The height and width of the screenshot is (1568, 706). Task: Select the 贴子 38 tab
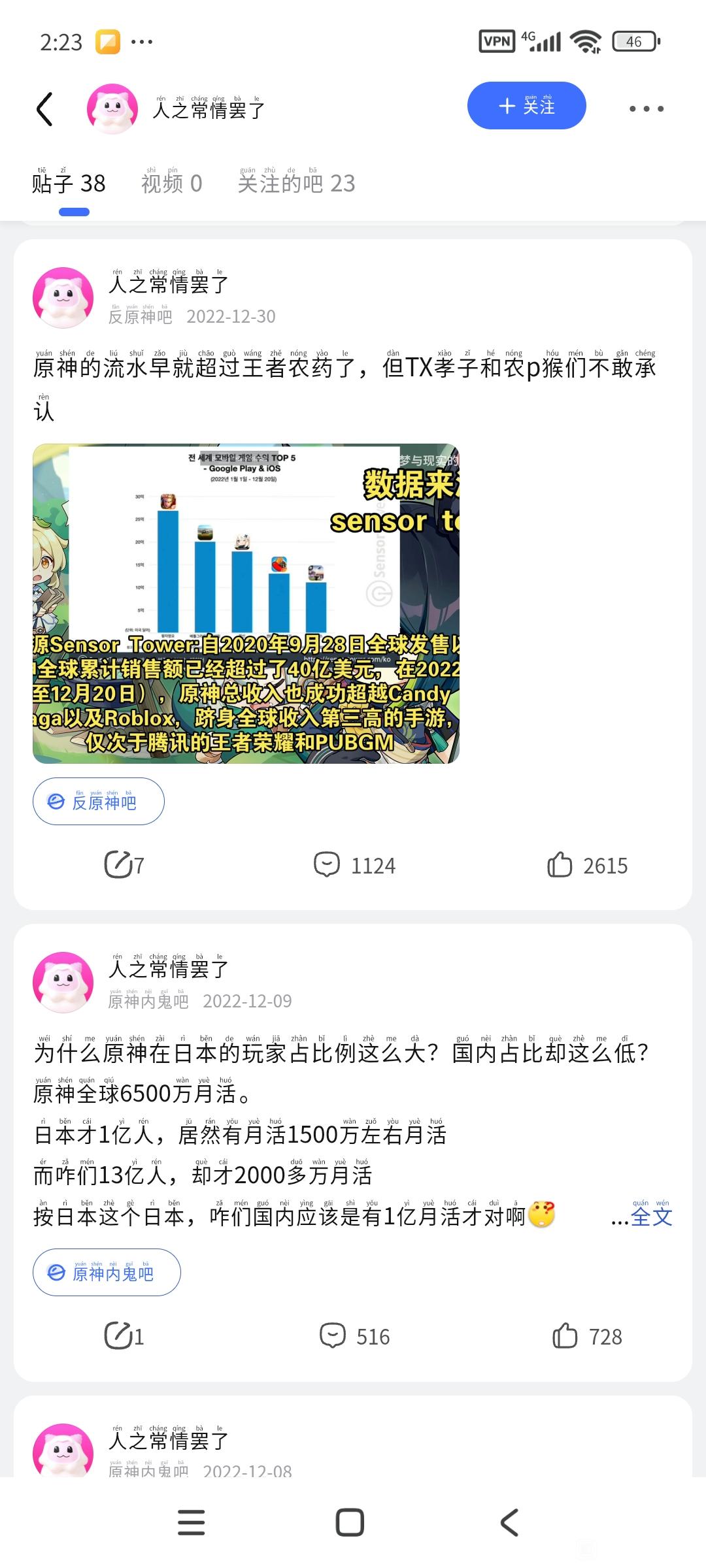point(69,183)
